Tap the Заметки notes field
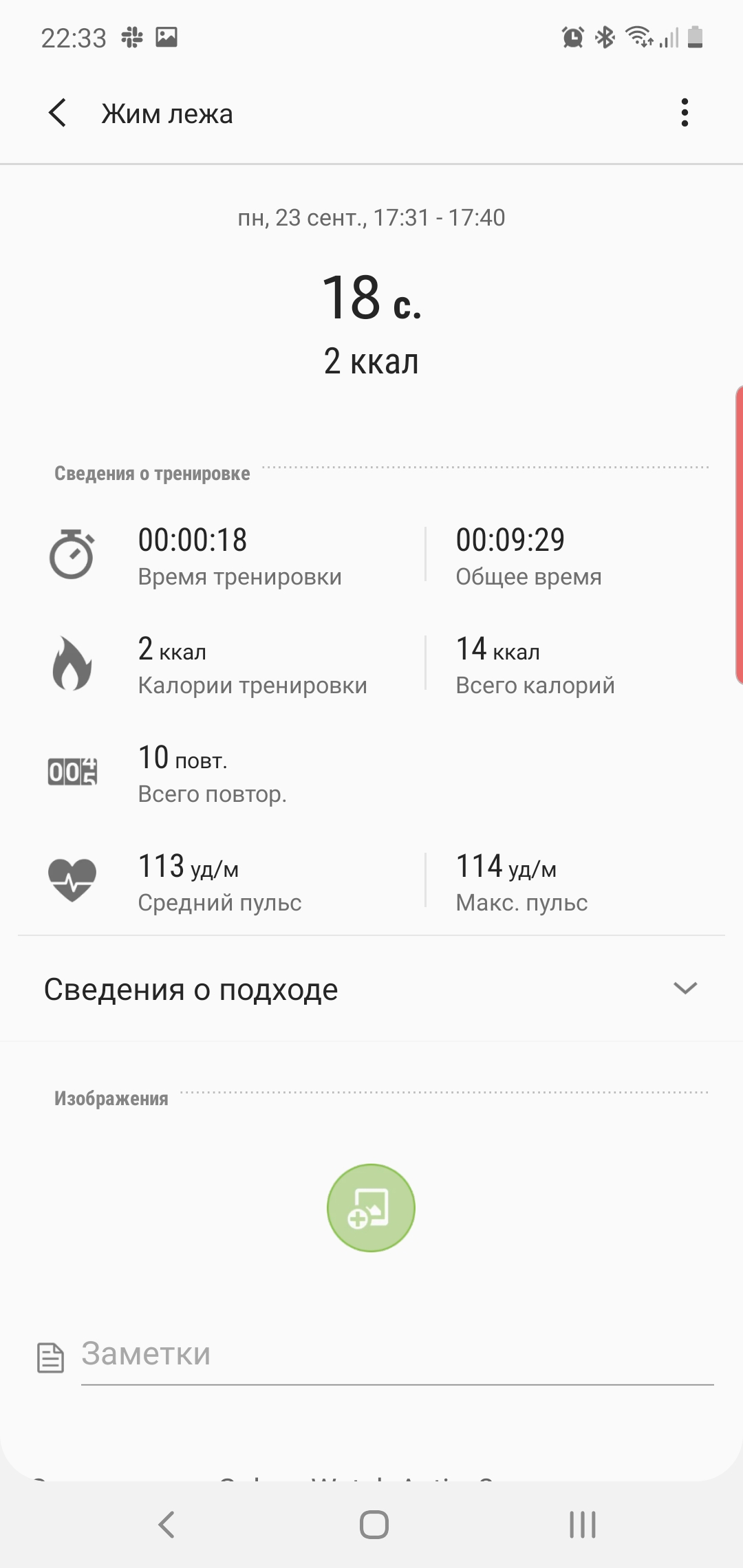Screen dimensions: 743x1568 pyautogui.click(x=396, y=1354)
